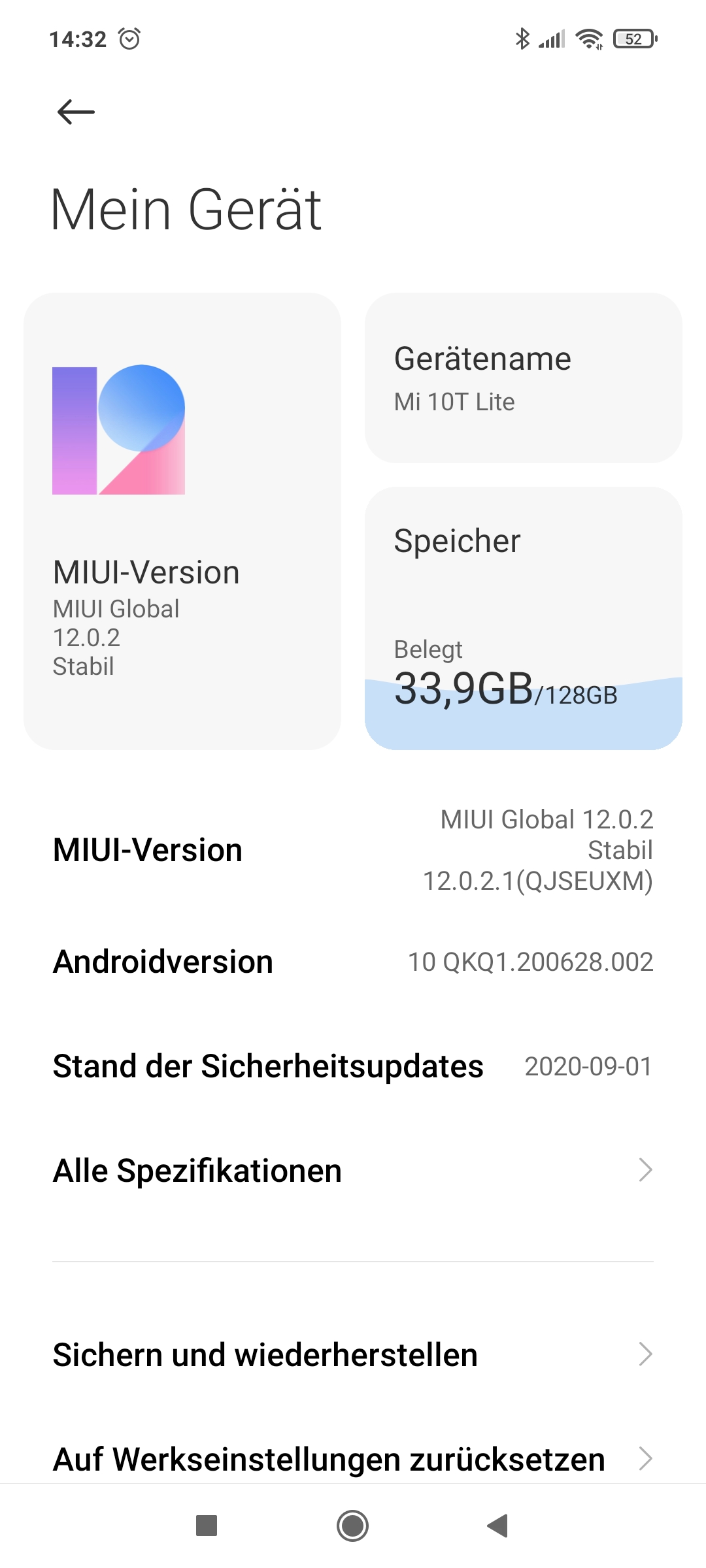Open the Gerätename card
706x1568 pixels.
(x=524, y=378)
